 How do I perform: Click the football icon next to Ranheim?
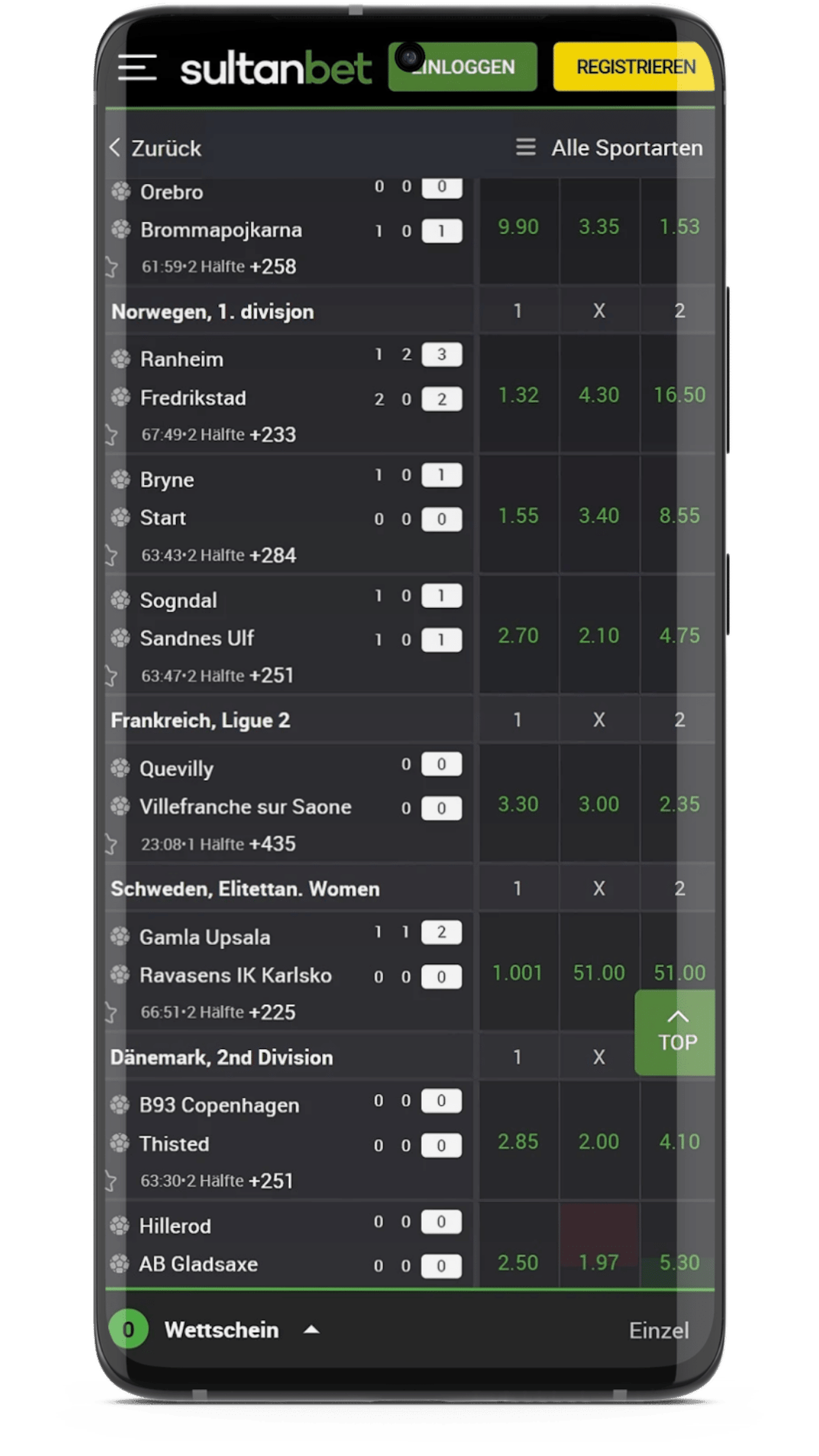pyautogui.click(x=120, y=358)
